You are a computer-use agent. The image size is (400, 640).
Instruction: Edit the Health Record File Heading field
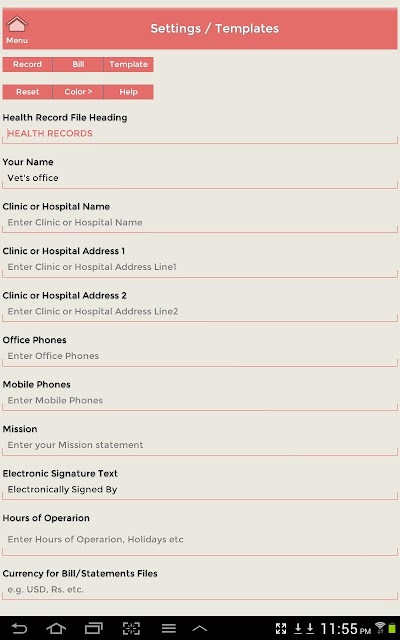coord(200,134)
